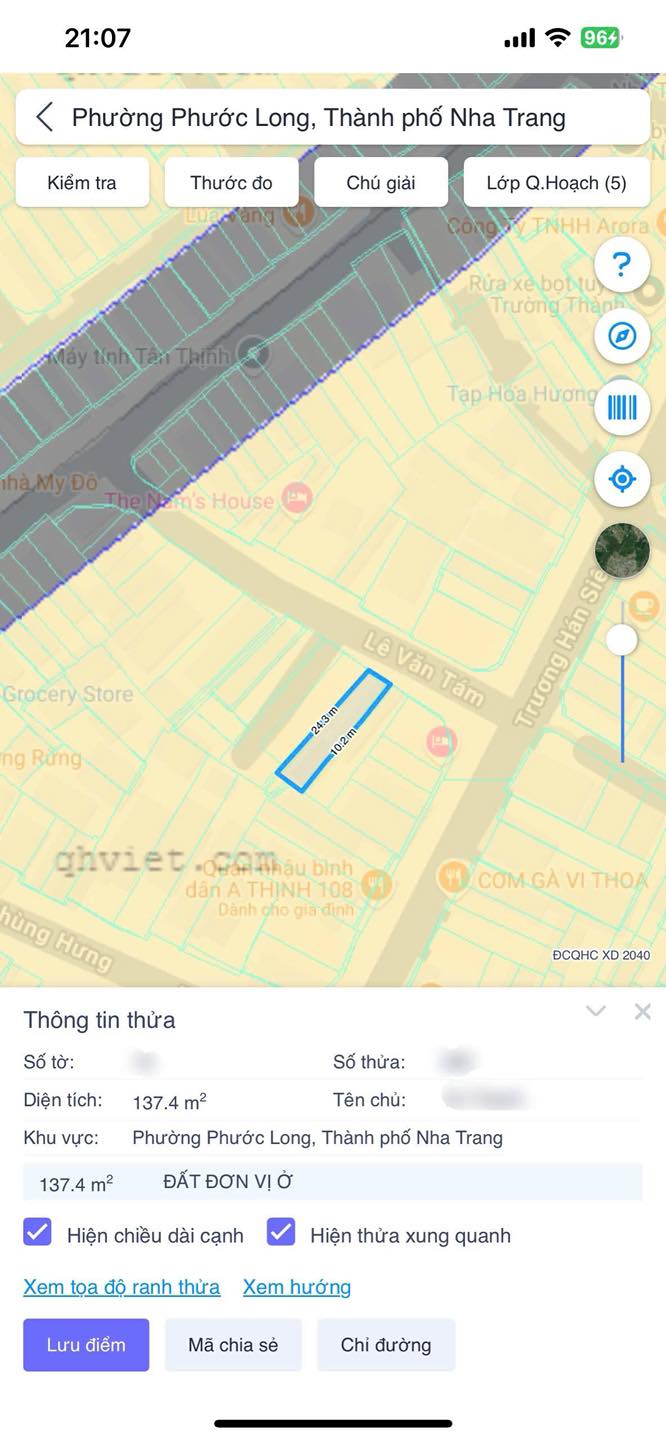The height and width of the screenshot is (1440, 666).
Task: Center the map on my location
Action: coord(622,479)
